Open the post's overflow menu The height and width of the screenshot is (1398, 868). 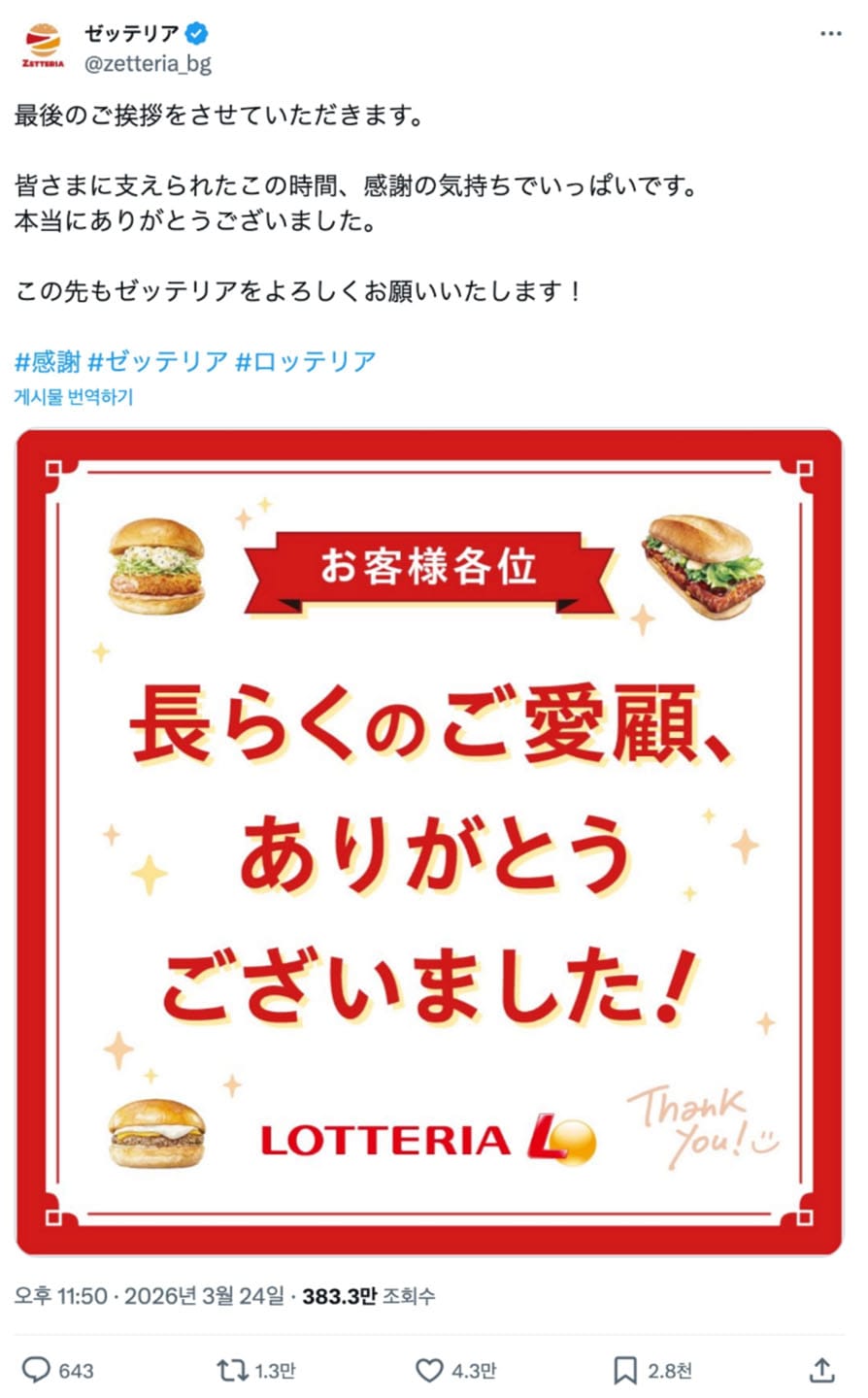(x=830, y=34)
